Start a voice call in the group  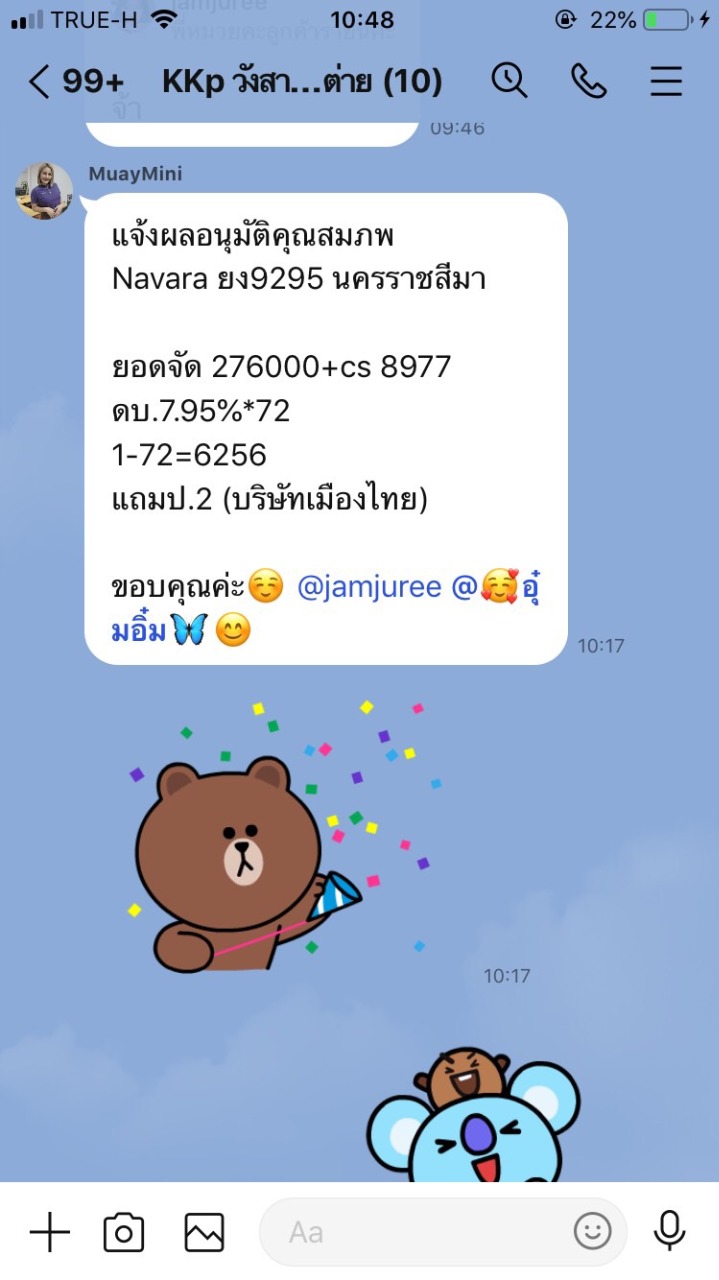[589, 81]
